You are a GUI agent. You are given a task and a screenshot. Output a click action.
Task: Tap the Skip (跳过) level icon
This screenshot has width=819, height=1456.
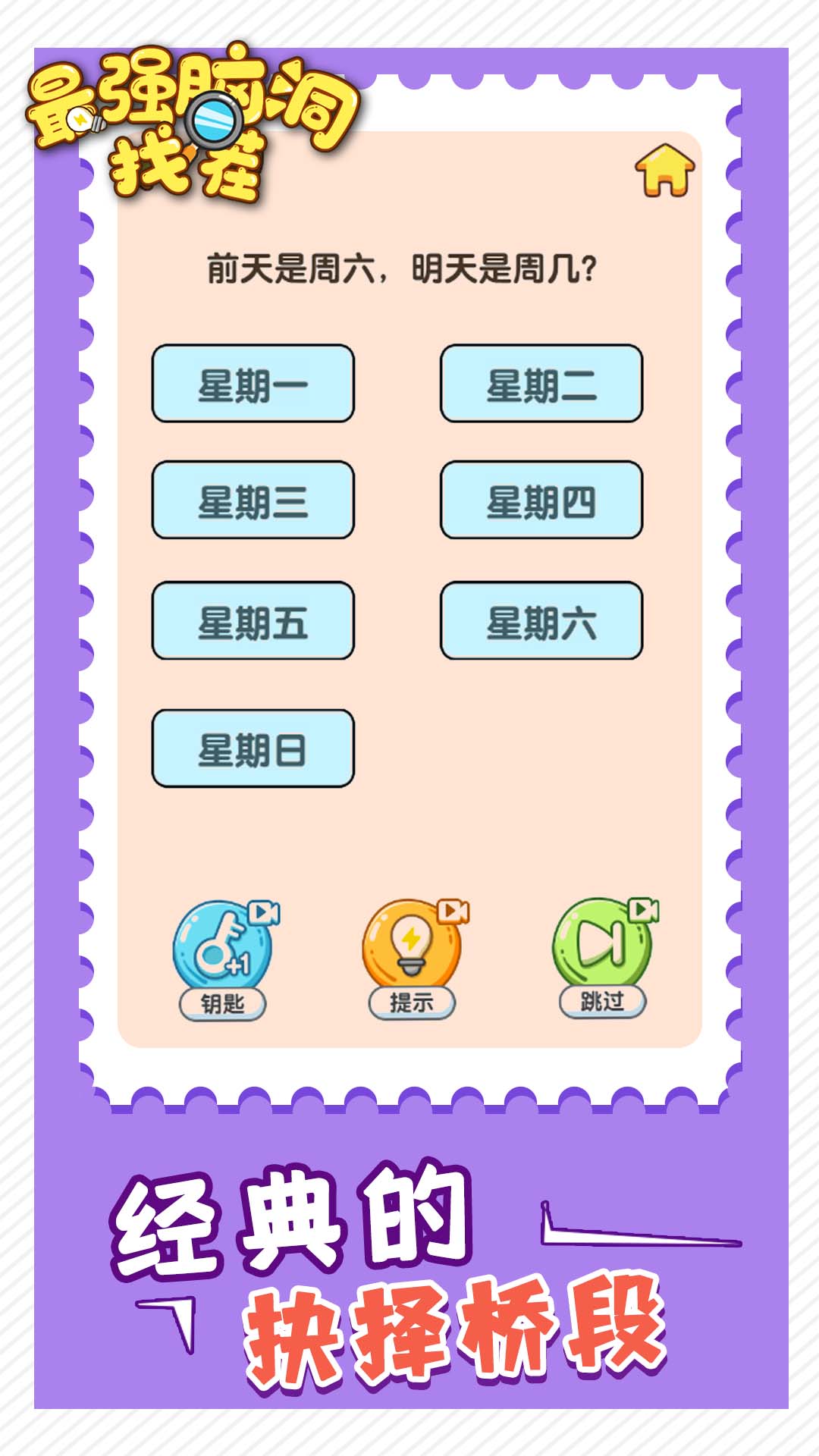pos(603,940)
